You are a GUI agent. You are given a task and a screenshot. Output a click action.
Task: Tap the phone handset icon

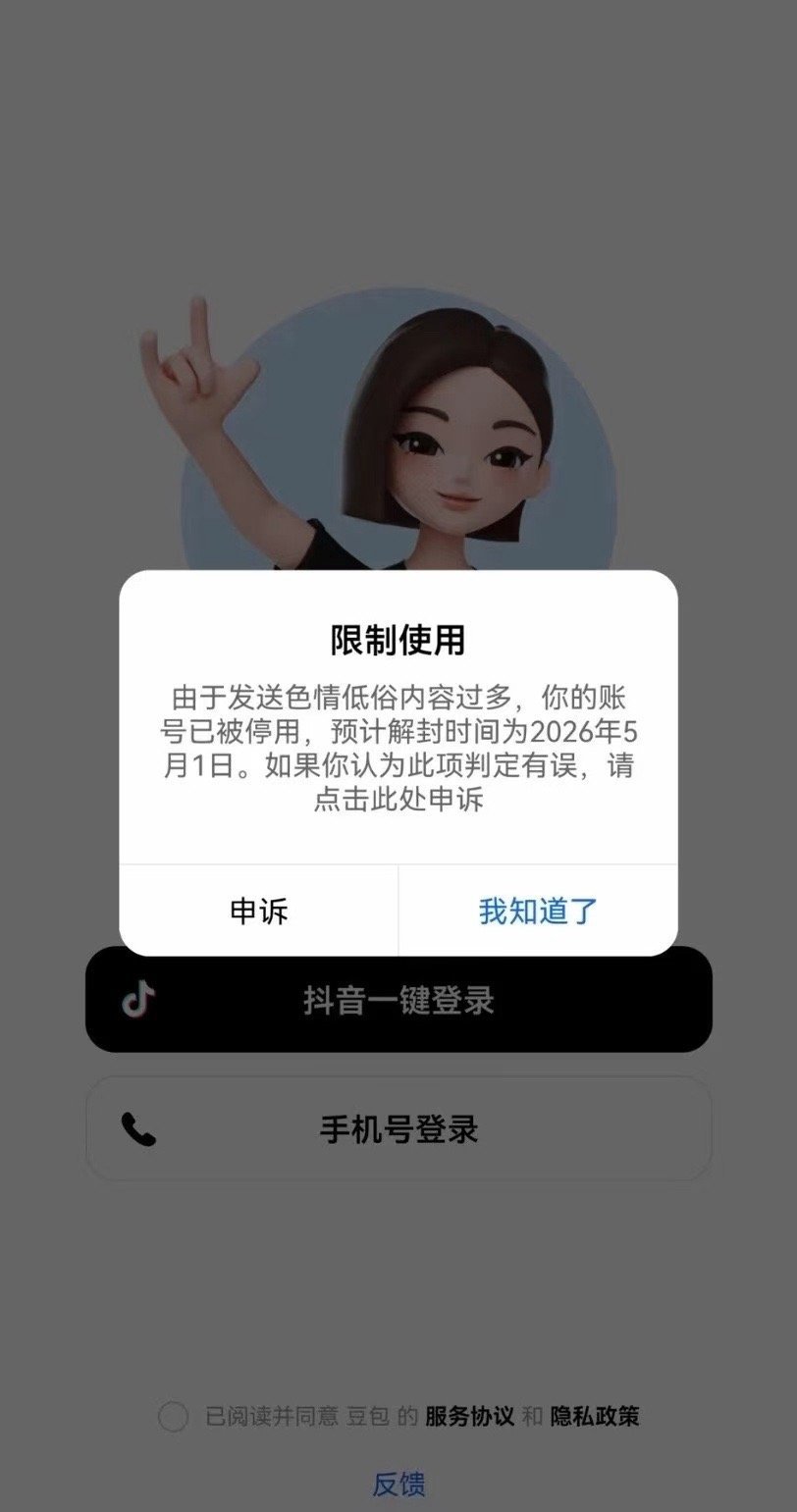(x=138, y=1129)
